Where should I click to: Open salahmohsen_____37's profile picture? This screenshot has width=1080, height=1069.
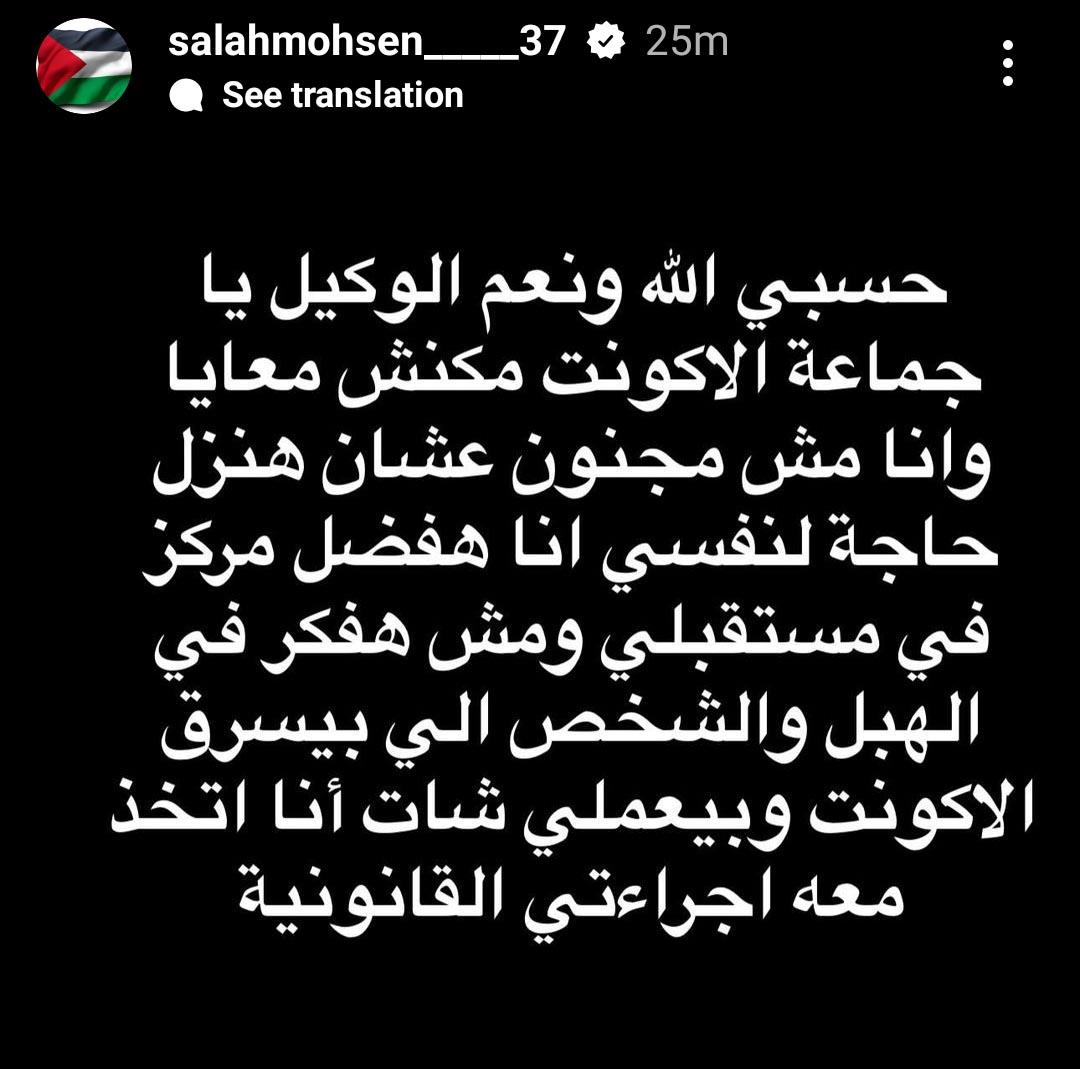pyautogui.click(x=84, y=66)
